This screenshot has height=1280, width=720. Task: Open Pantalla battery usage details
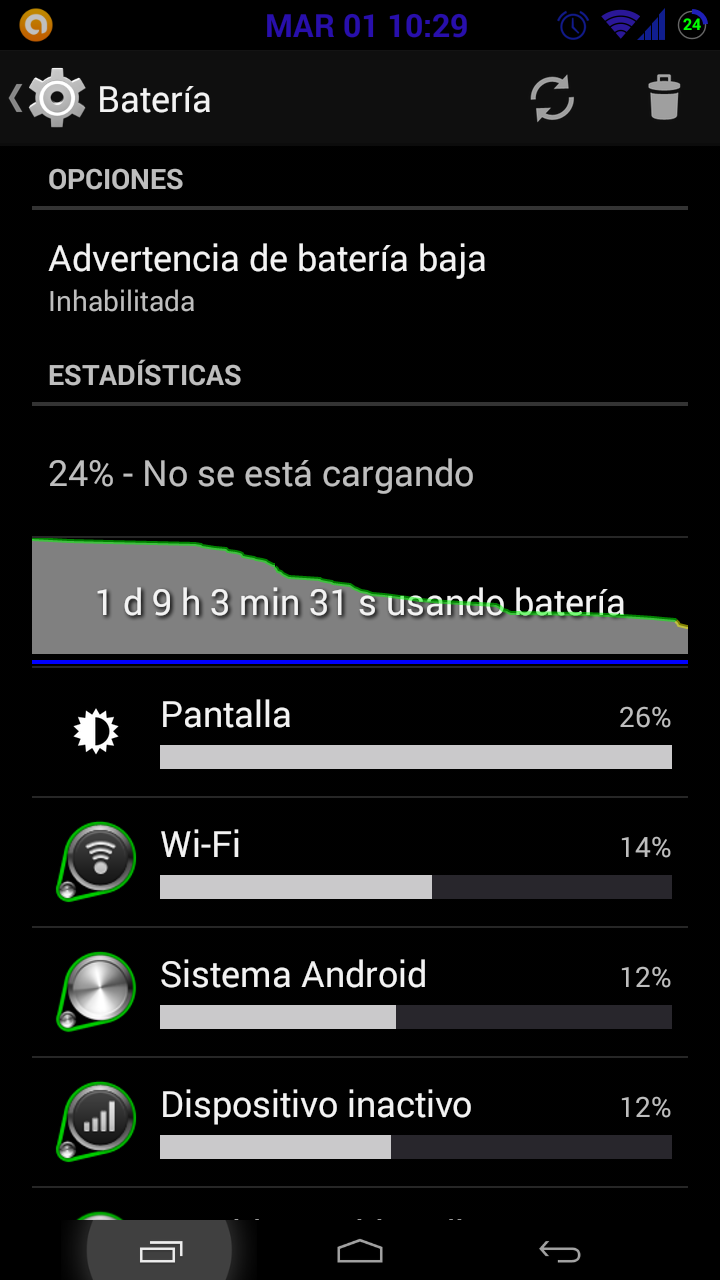360,733
